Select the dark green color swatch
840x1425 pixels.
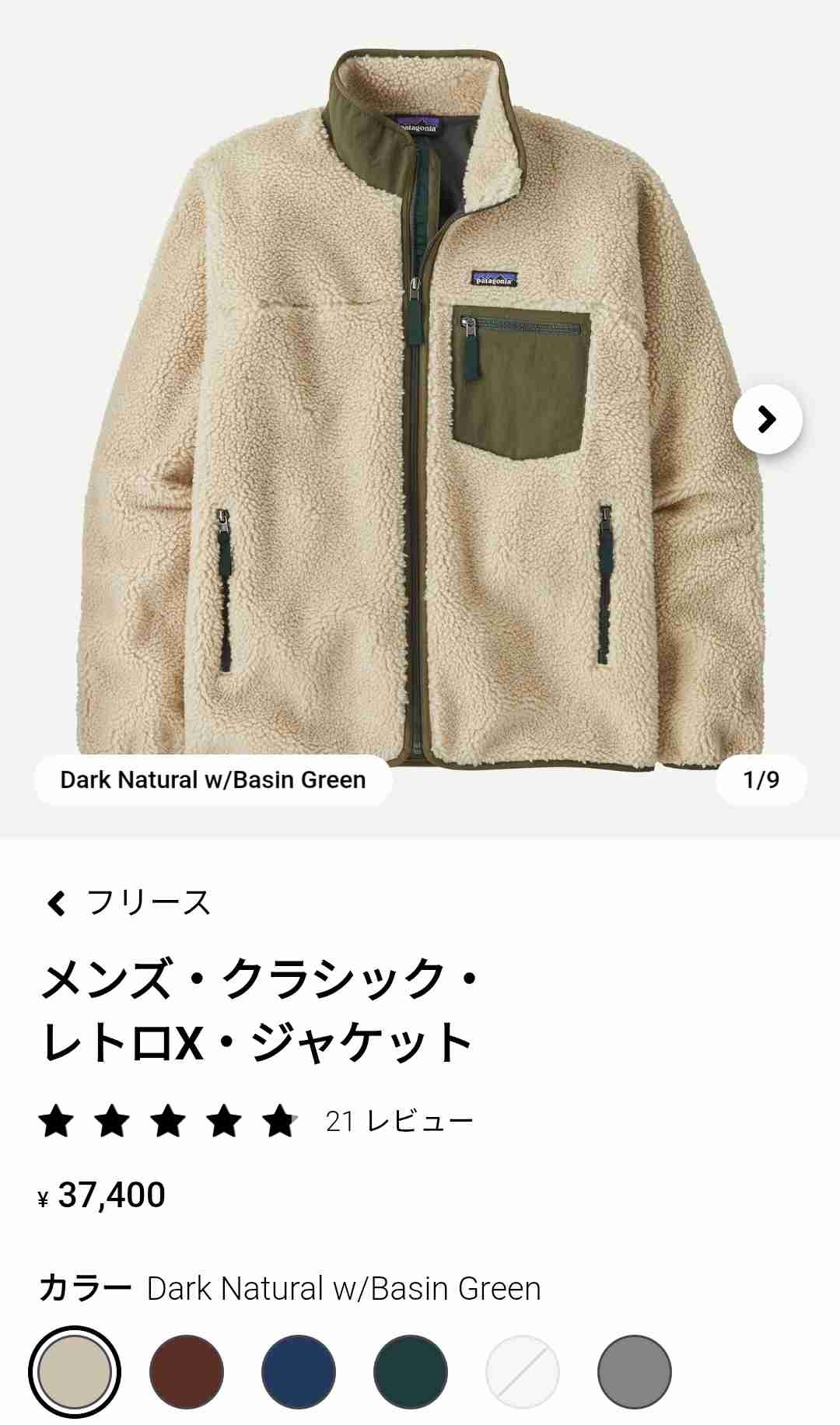pos(411,1372)
